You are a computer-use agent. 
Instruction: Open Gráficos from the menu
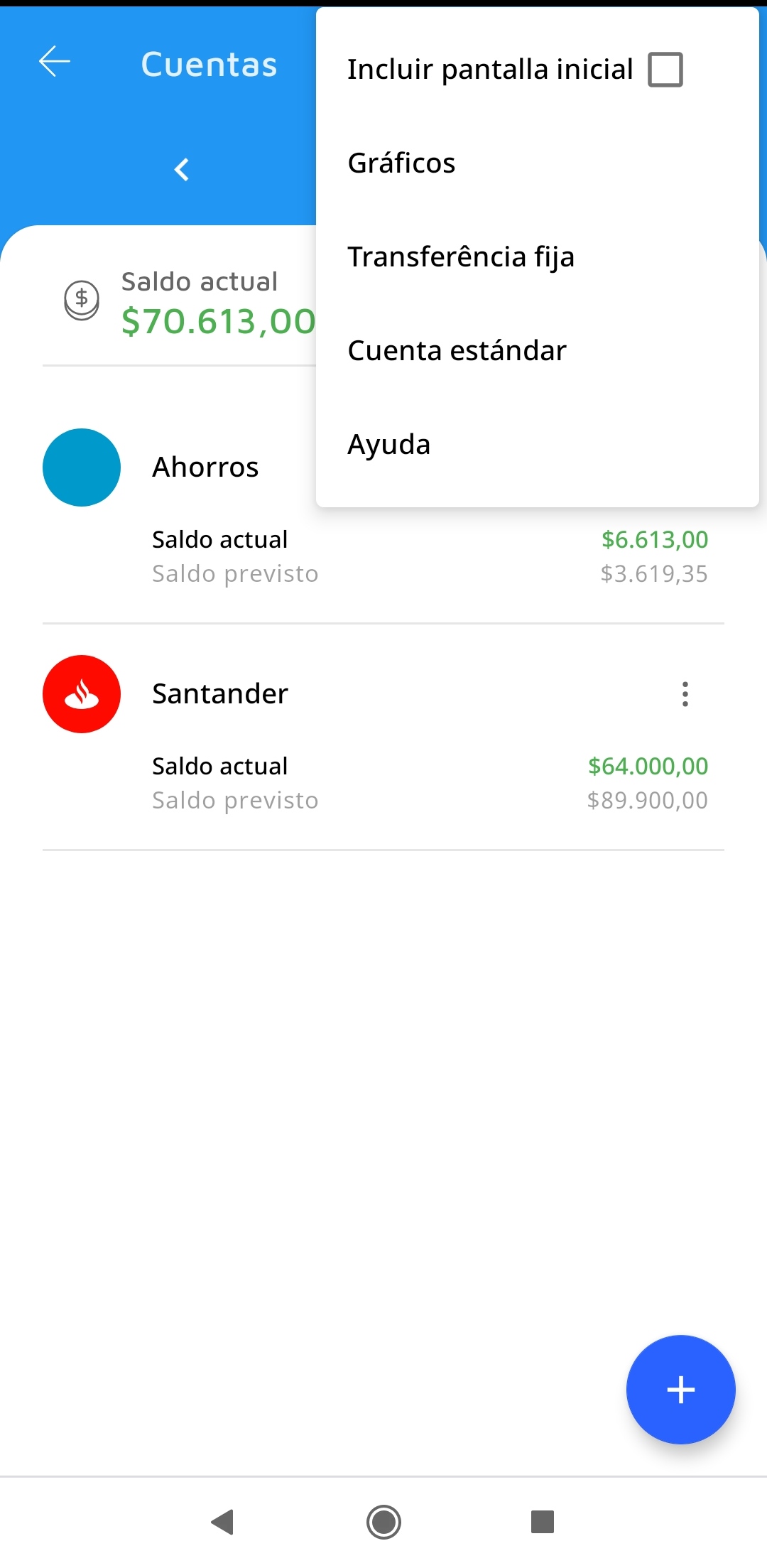coord(401,163)
